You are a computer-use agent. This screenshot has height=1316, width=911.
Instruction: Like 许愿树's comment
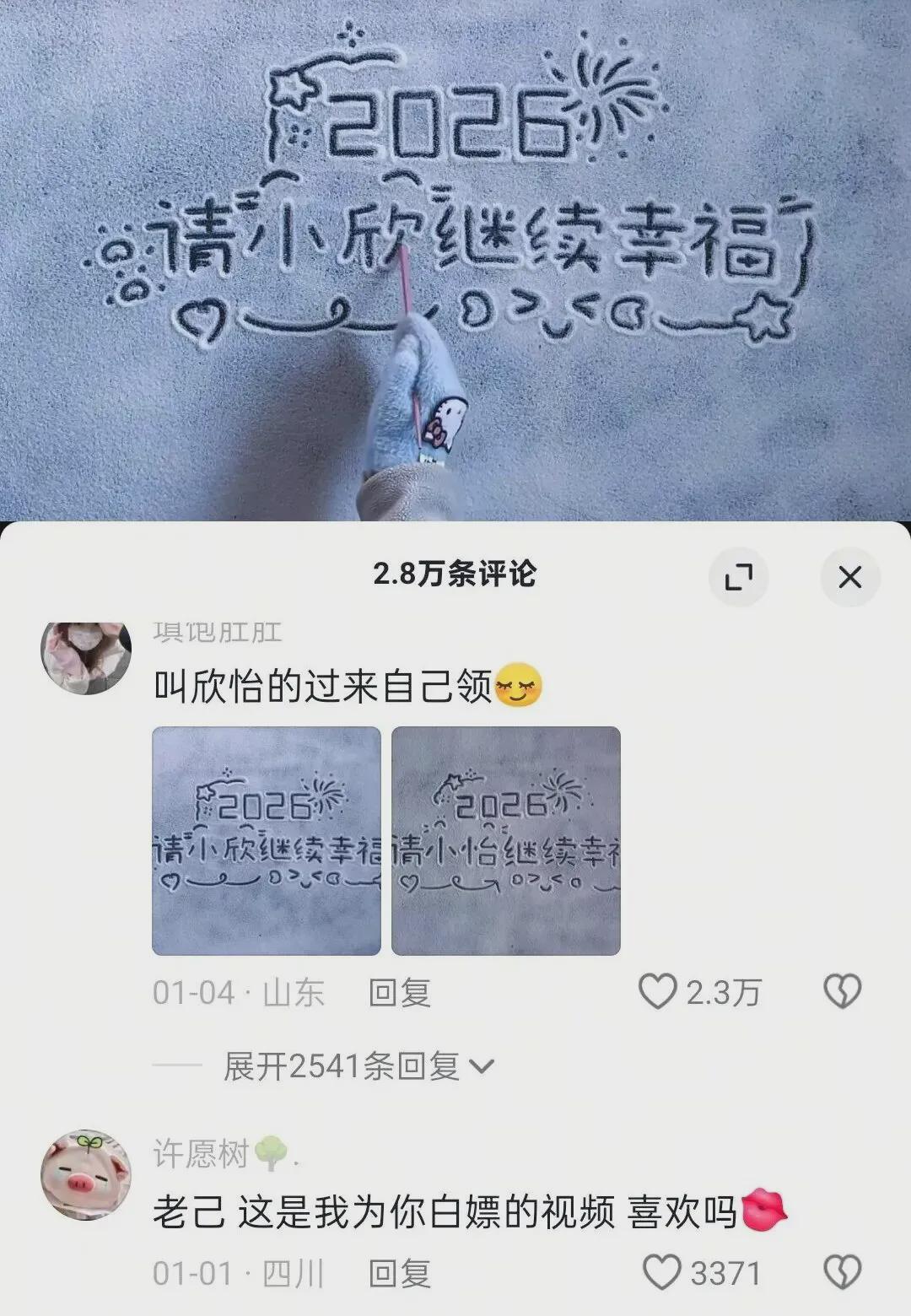662,1272
